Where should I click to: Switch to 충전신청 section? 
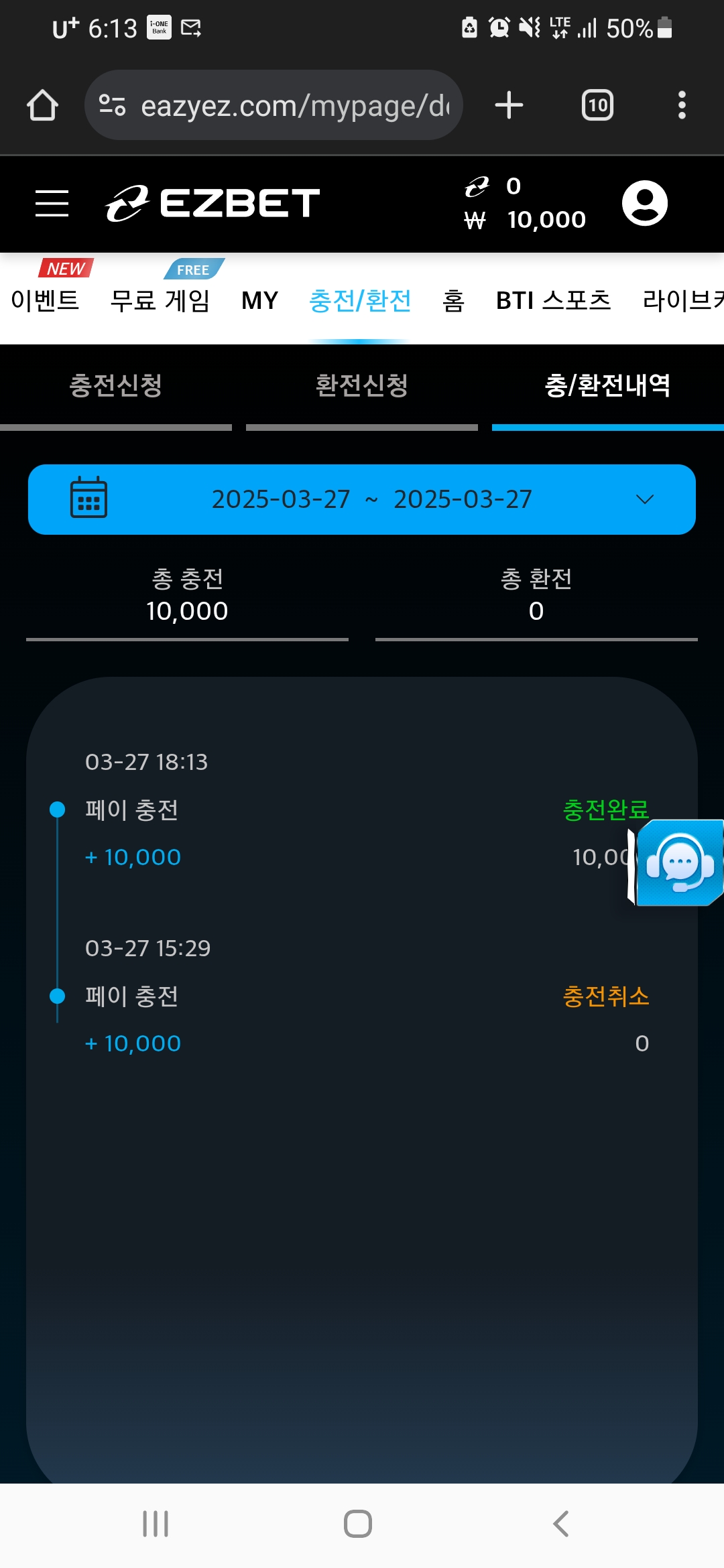pyautogui.click(x=116, y=385)
